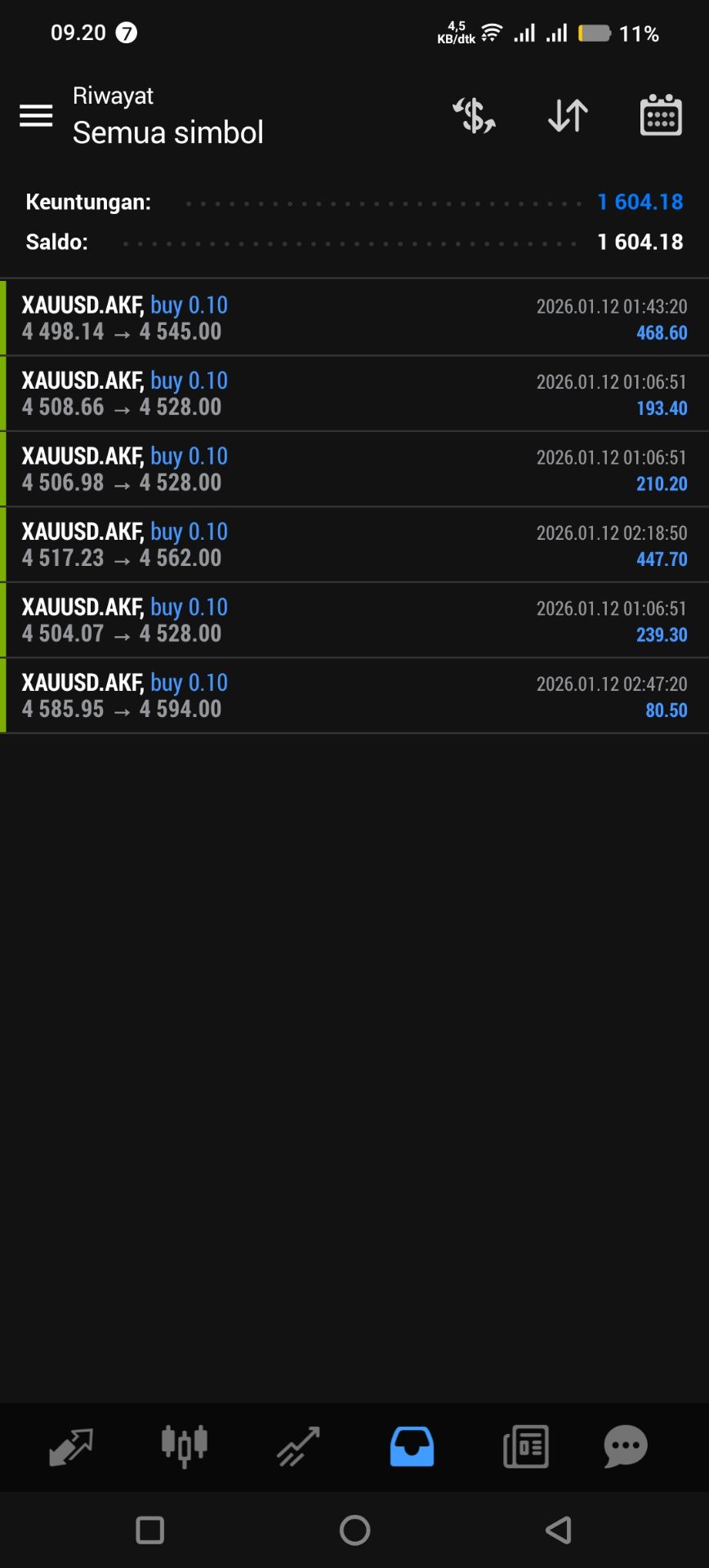Screen dimensions: 709x1568
Task: Open the trade with profit 193.40
Action: coord(354,394)
